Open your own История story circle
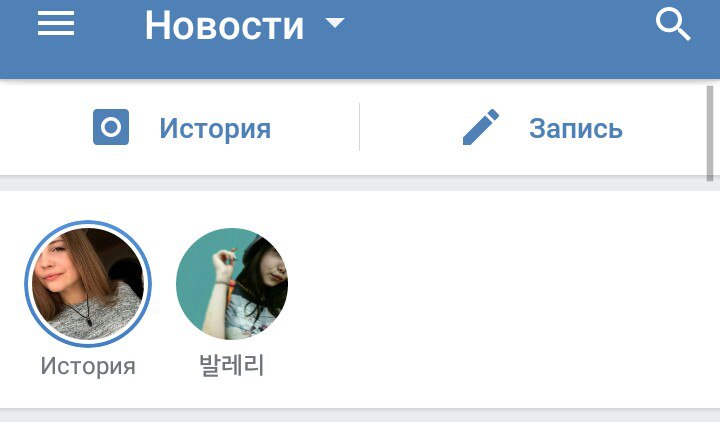 (x=88, y=283)
